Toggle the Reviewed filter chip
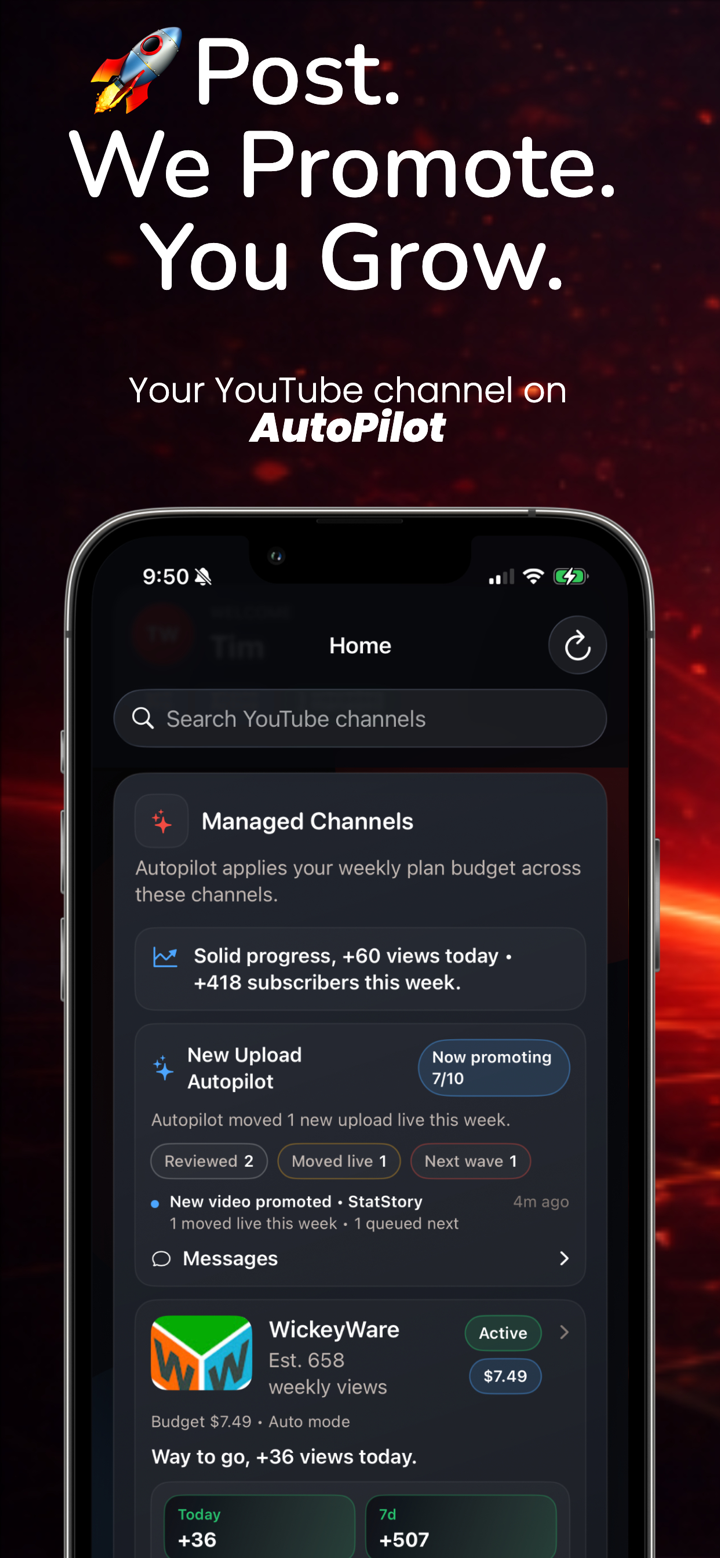Image resolution: width=720 pixels, height=1558 pixels. pos(208,1161)
